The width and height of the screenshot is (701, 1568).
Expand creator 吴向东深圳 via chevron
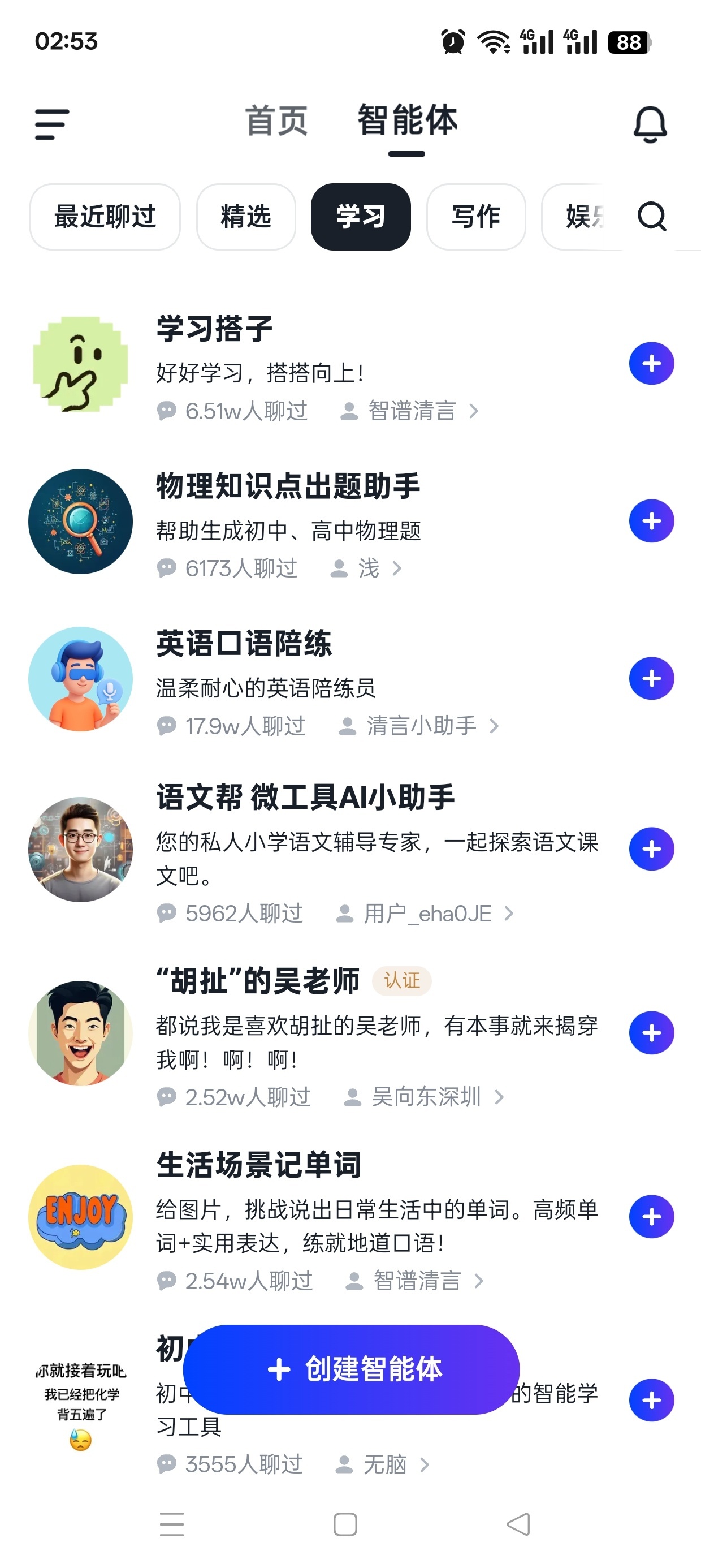coord(499,1097)
